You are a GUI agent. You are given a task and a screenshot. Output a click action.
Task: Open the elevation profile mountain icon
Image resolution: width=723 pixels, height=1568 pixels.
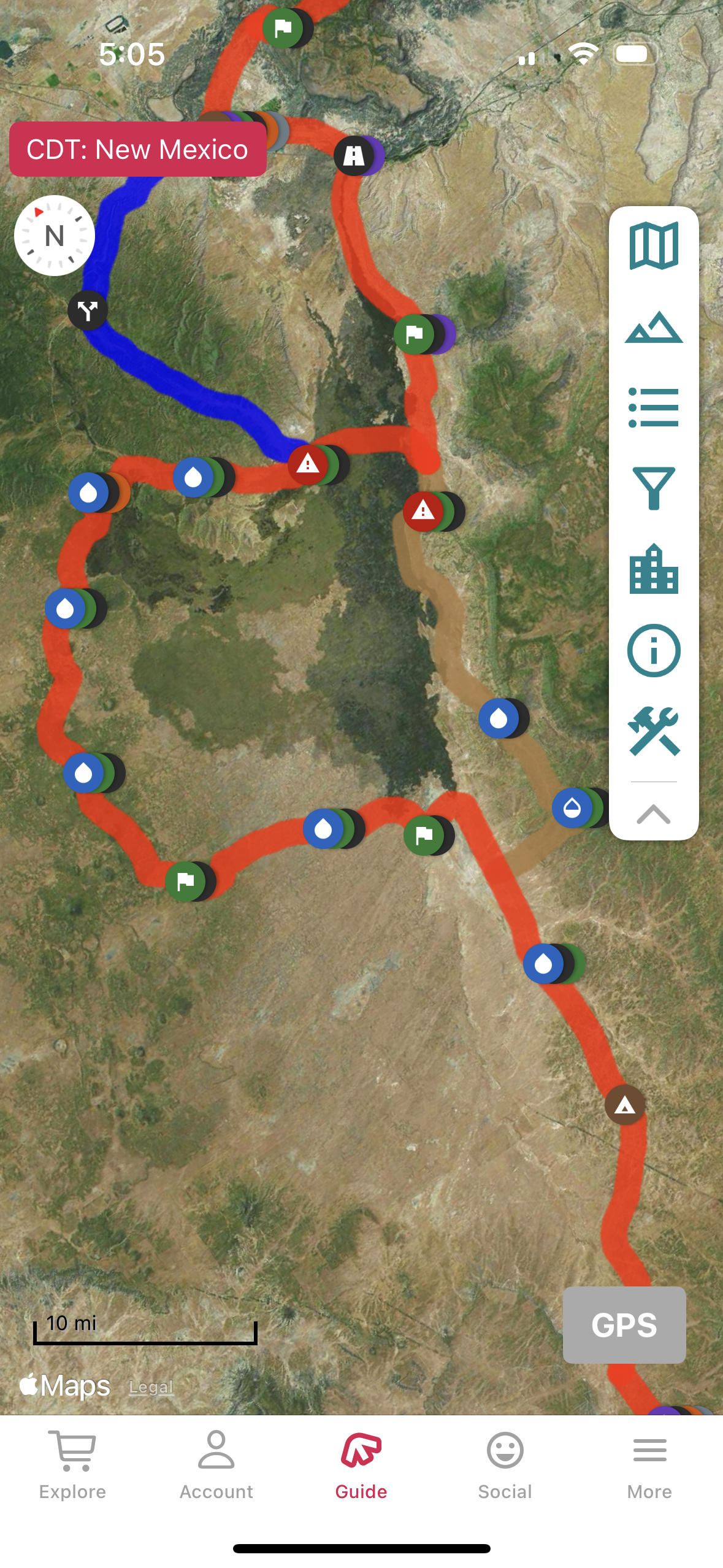[654, 327]
